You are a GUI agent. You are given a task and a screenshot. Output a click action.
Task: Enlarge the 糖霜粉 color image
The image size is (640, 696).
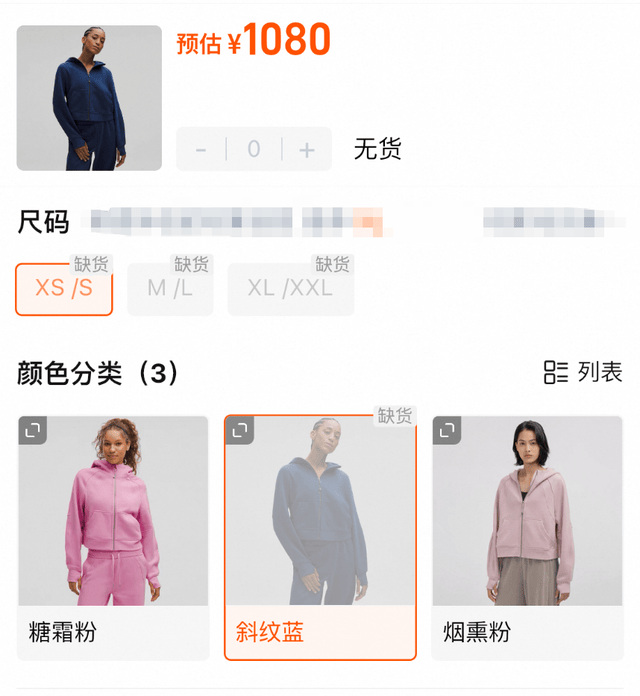(x=33, y=430)
